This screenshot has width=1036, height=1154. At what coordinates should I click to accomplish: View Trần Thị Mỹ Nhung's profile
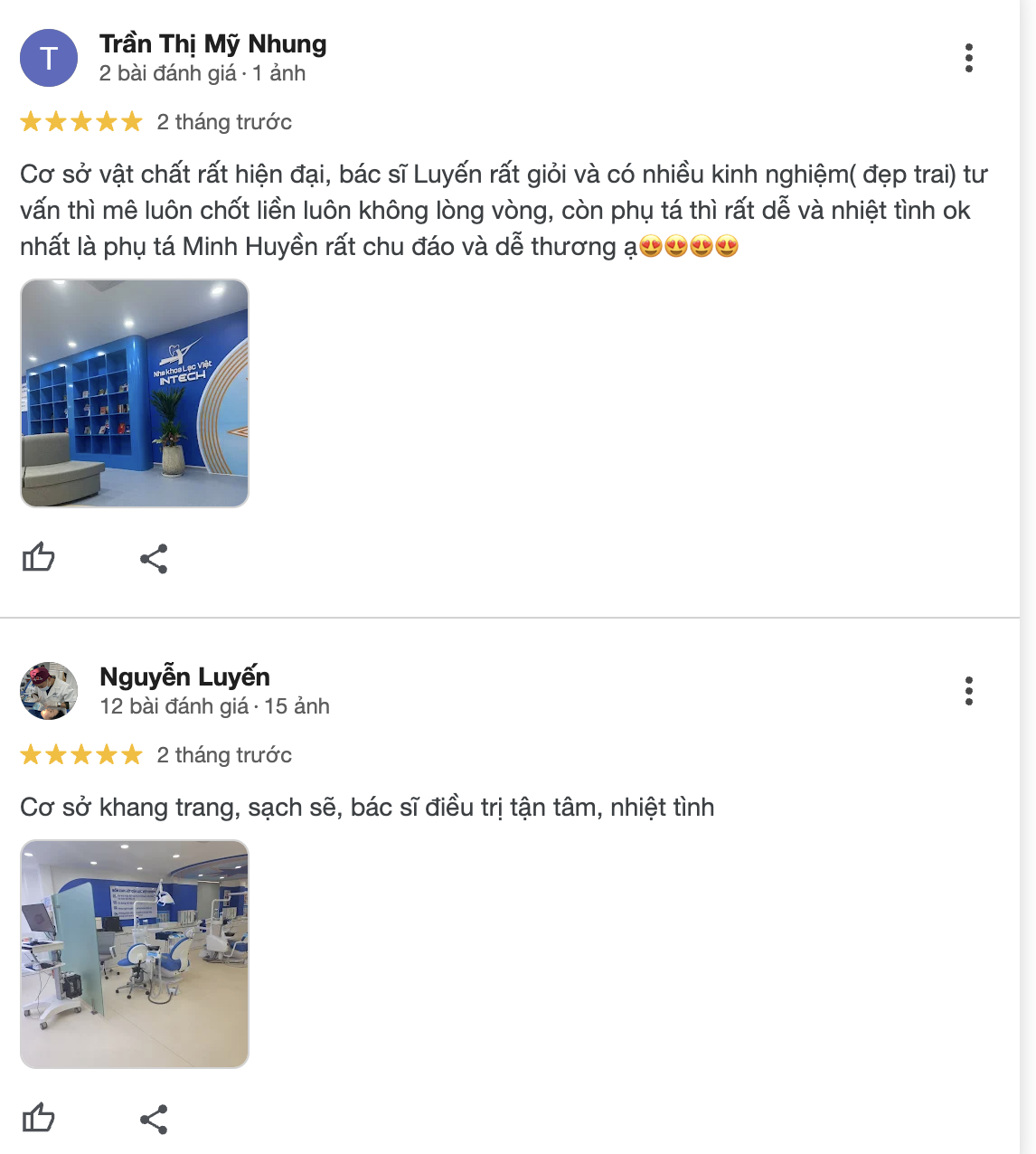click(x=212, y=43)
